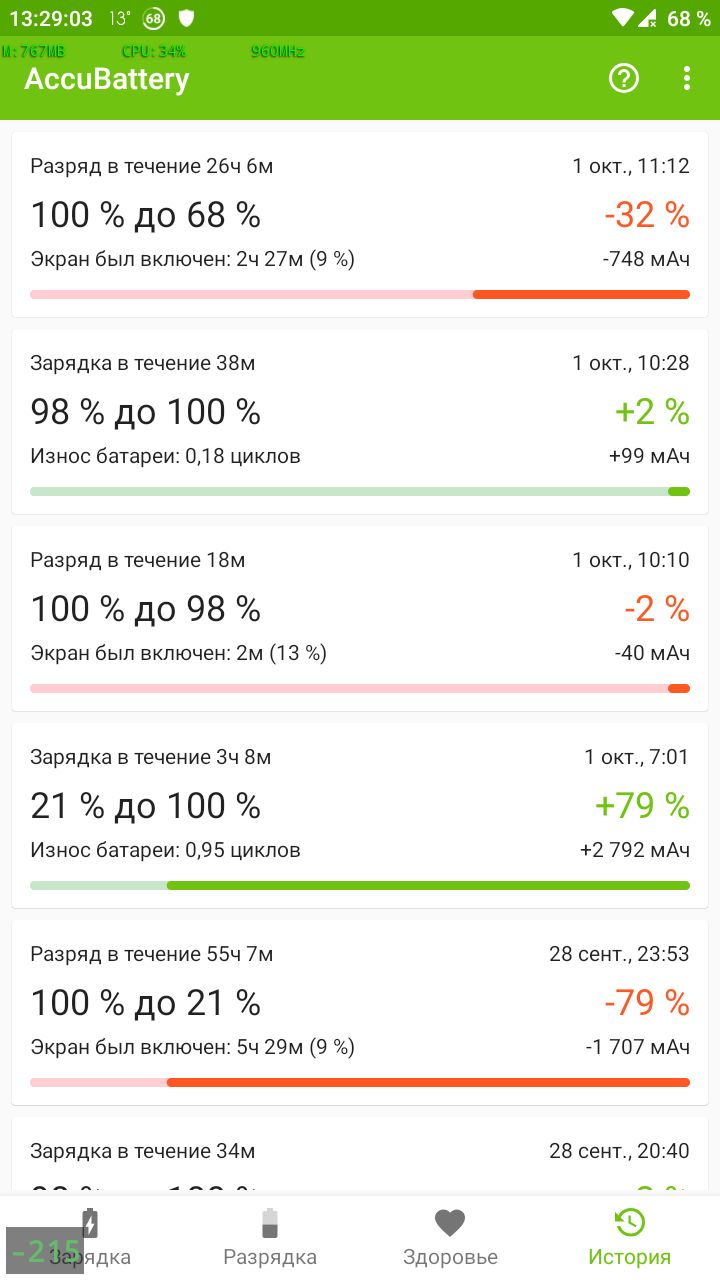
Task: Switch to the Здоровье tab
Action: (x=450, y=1238)
